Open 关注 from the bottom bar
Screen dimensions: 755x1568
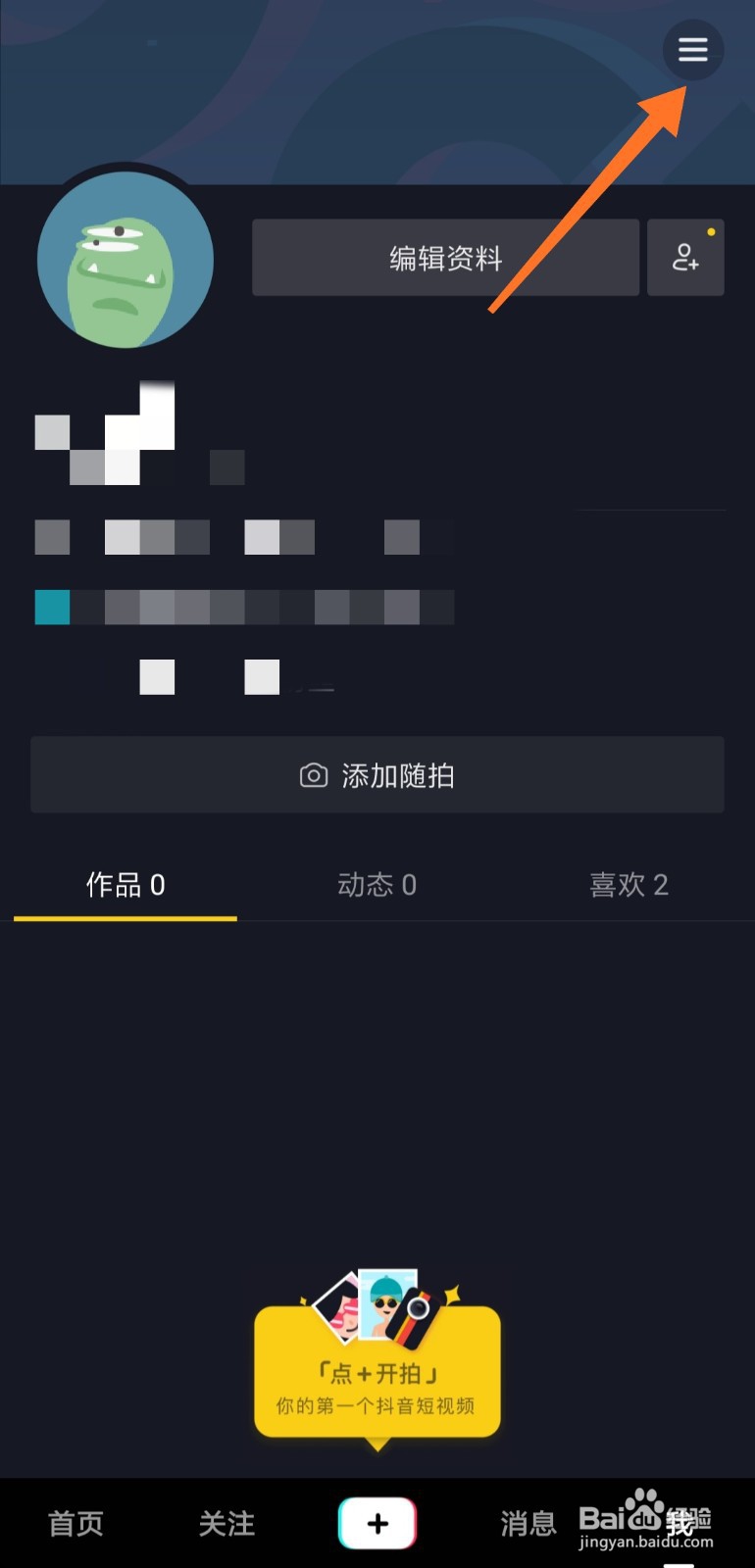tap(226, 1523)
